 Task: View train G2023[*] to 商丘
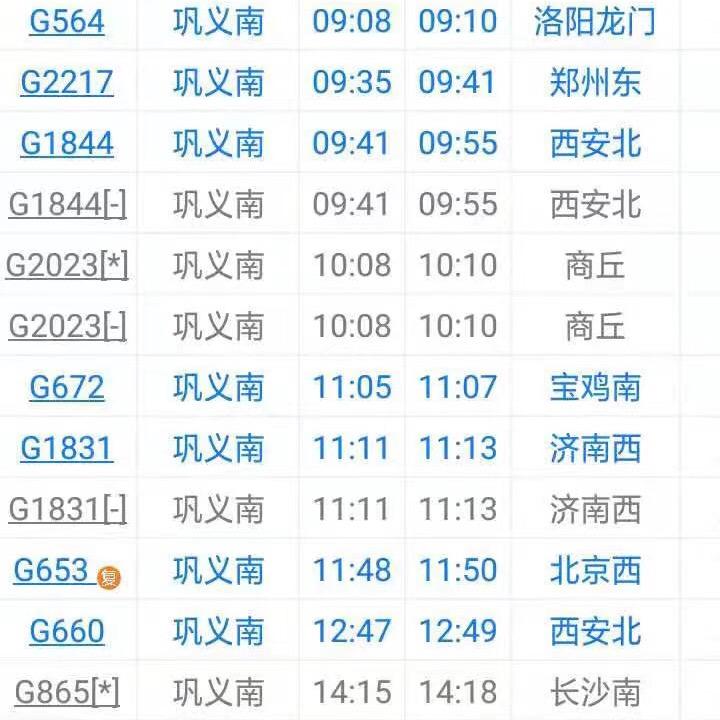click(x=67, y=265)
